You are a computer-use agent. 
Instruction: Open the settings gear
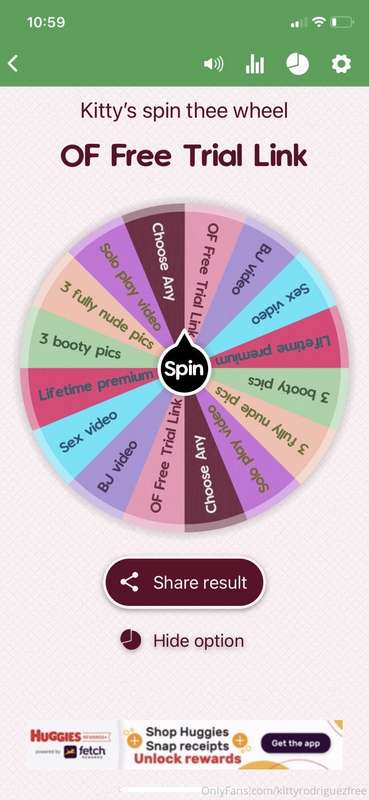click(341, 64)
